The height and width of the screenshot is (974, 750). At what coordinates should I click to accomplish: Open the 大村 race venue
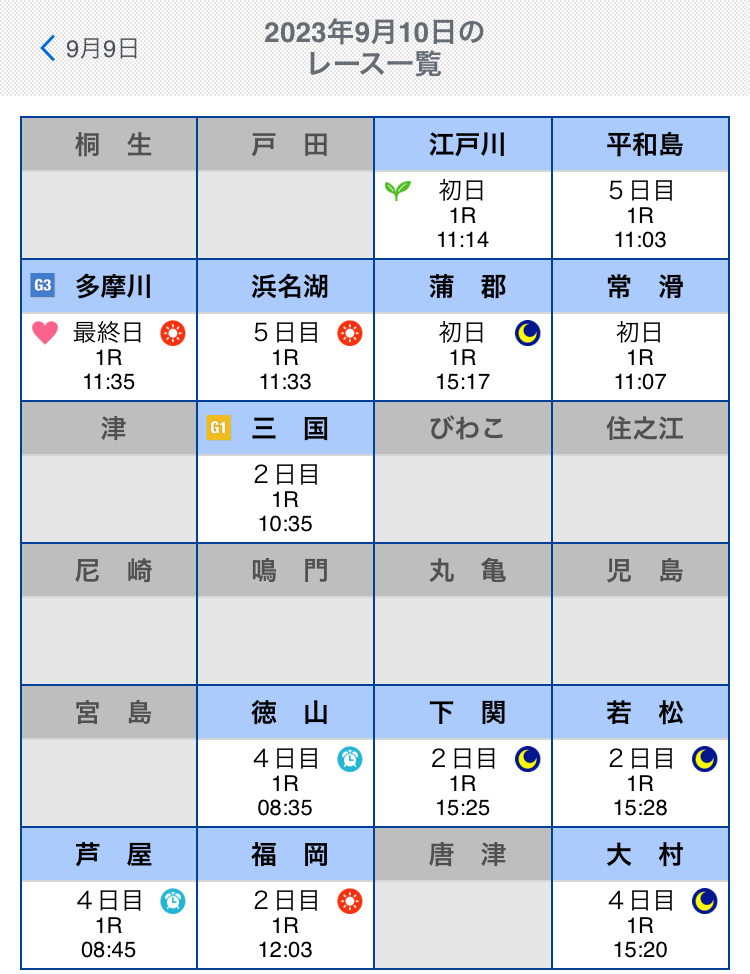point(640,898)
